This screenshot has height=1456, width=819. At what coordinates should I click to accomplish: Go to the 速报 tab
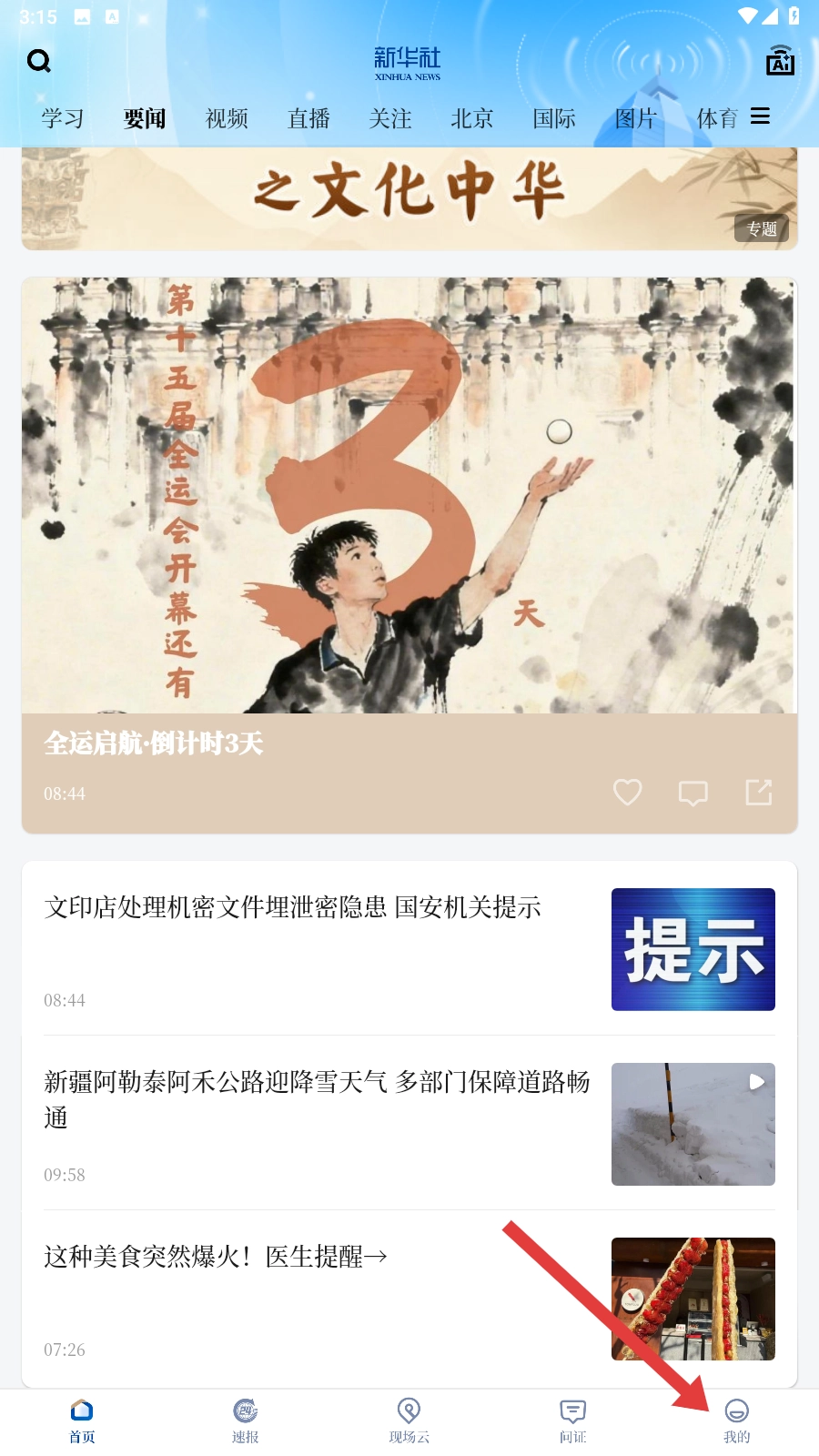(246, 1421)
